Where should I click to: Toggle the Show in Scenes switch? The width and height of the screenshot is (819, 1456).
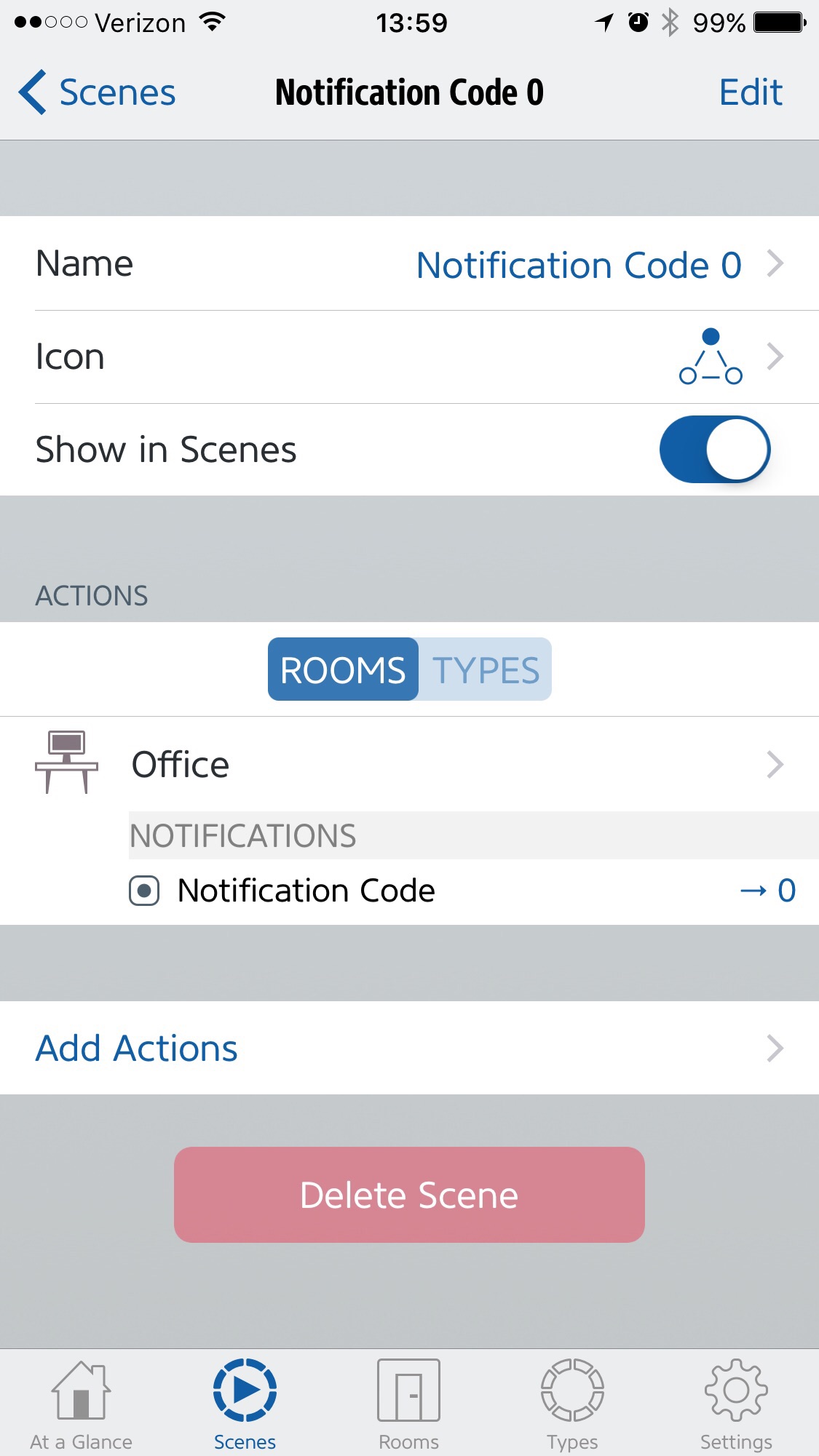click(x=714, y=449)
